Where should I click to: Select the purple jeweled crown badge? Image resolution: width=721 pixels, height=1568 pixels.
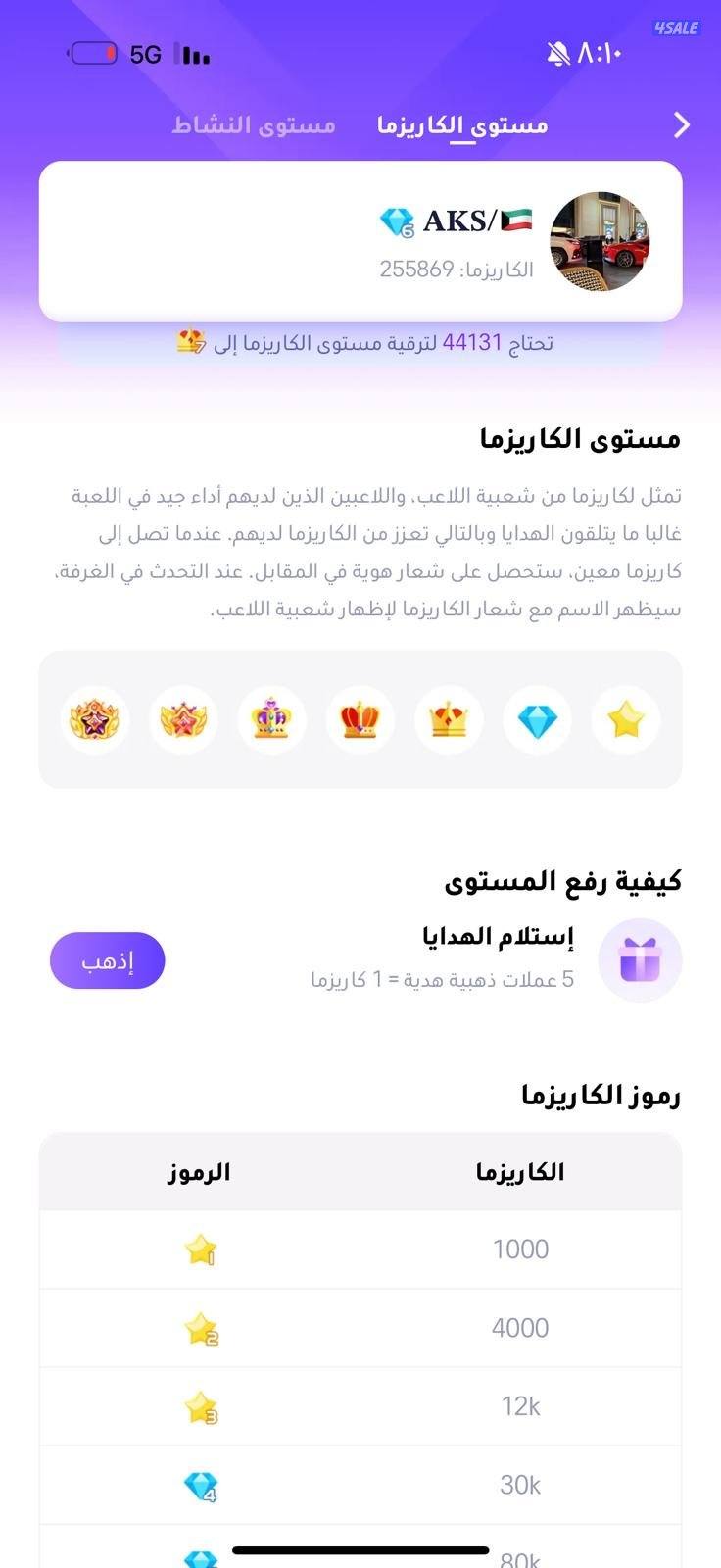271,719
